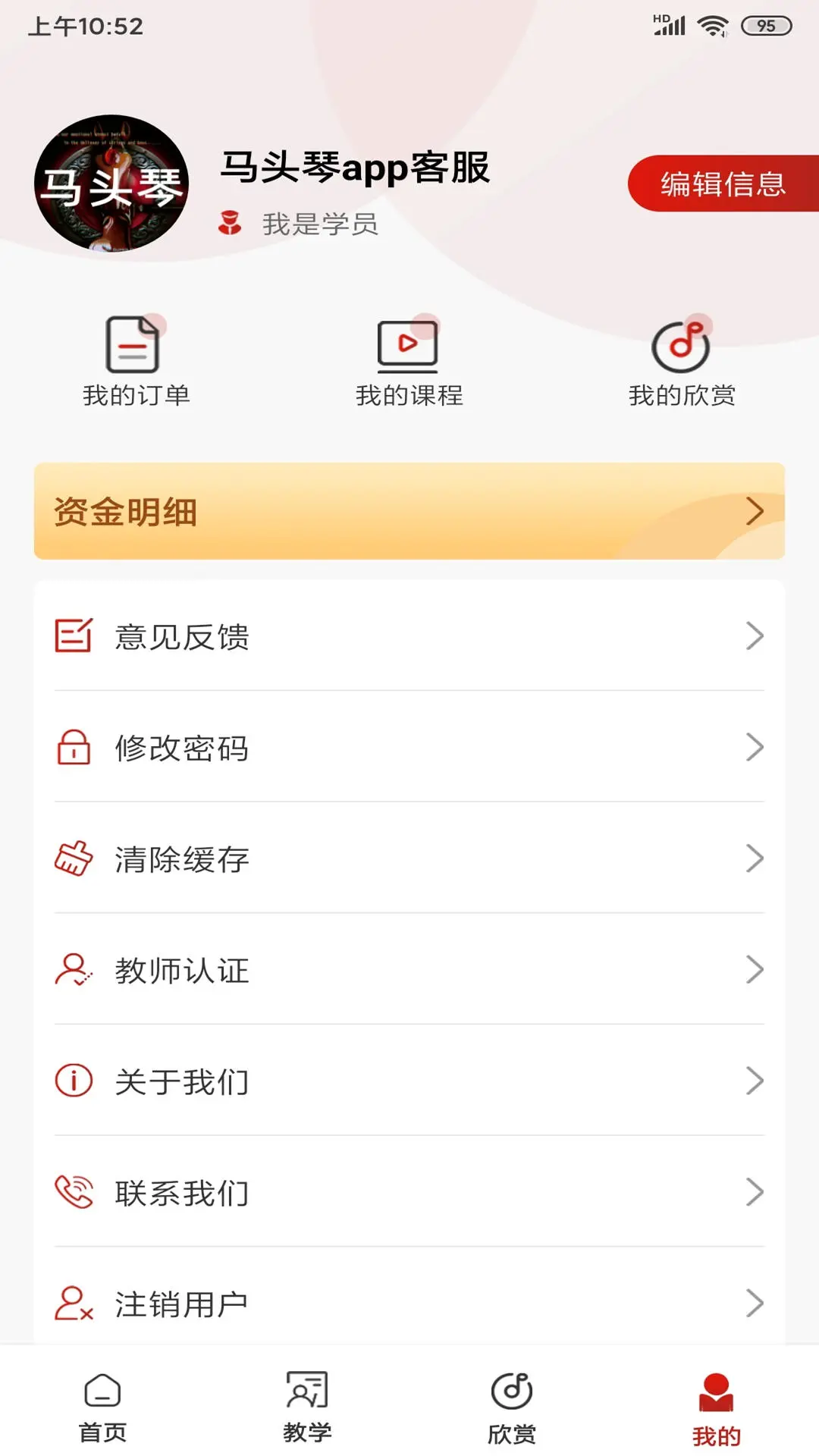Open 我的欣赏 (My Appreciation) icon
The width and height of the screenshot is (819, 1456).
click(682, 345)
